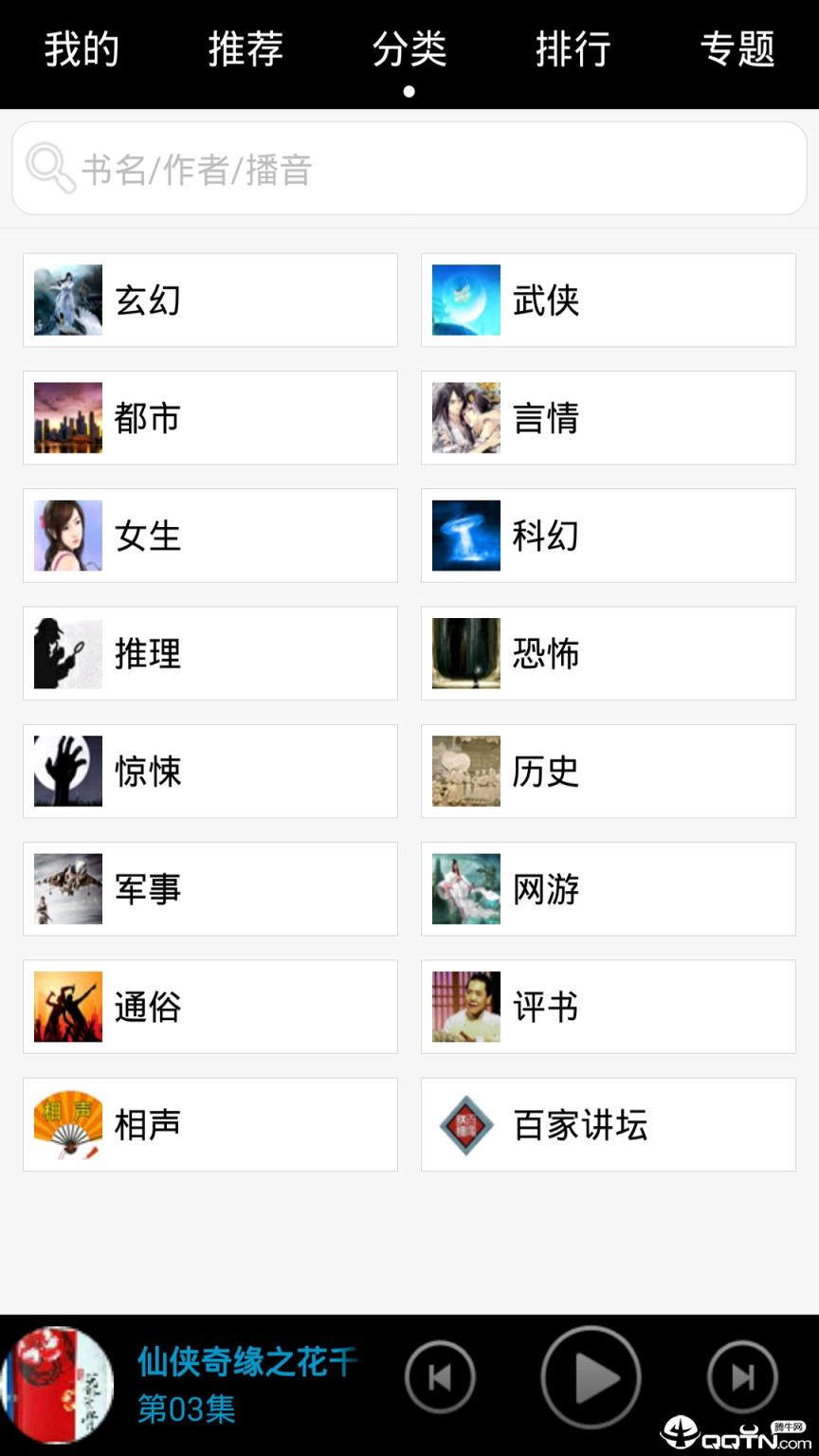The image size is (819, 1456).
Task: Open the 百家讲坛 category icon
Action: coord(465,1124)
